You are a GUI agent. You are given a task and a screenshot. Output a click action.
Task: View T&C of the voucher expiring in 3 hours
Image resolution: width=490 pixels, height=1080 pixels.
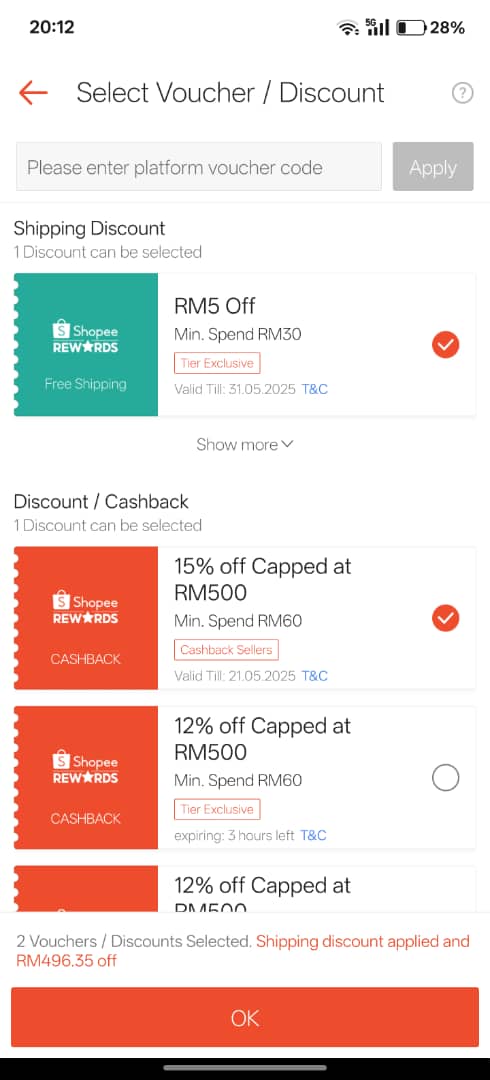pos(314,835)
